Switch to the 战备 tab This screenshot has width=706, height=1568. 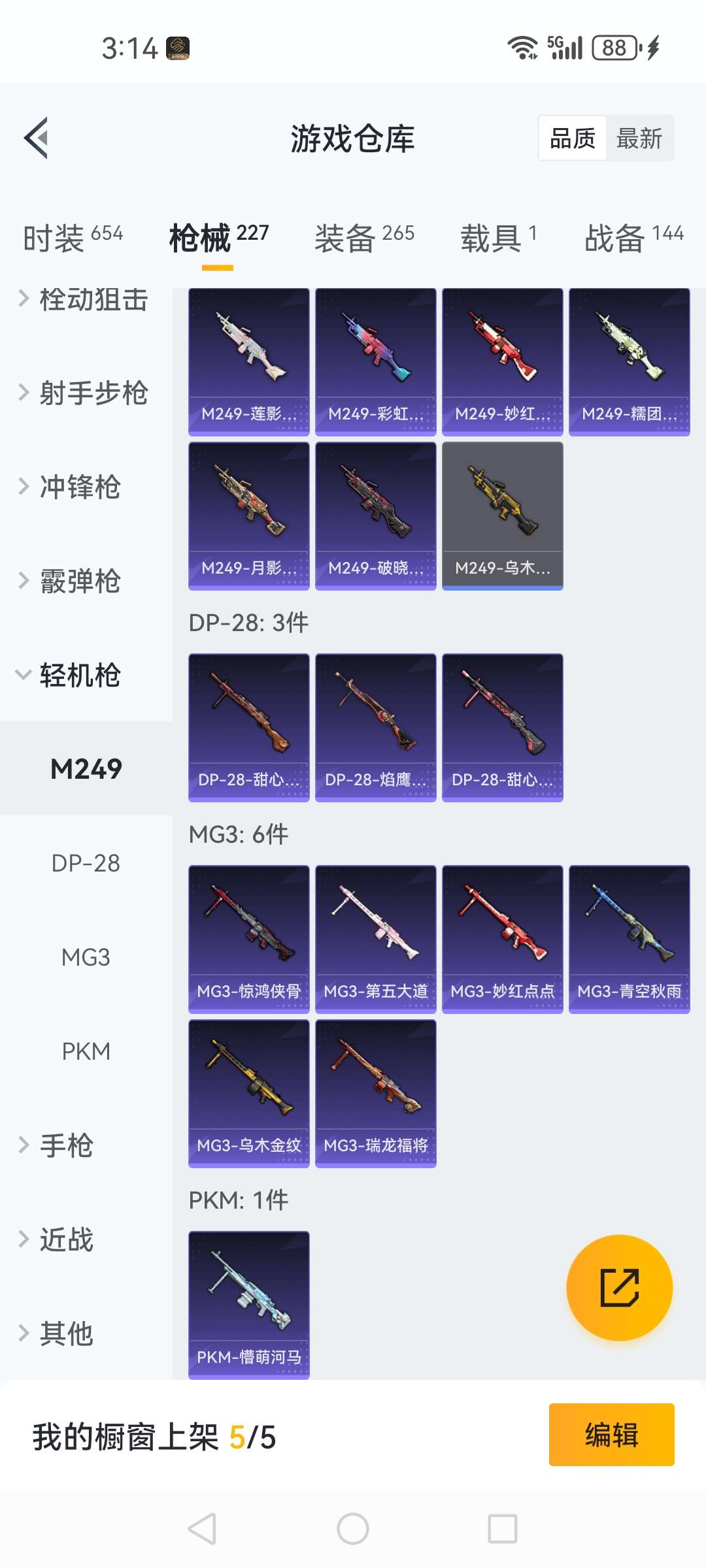633,237
